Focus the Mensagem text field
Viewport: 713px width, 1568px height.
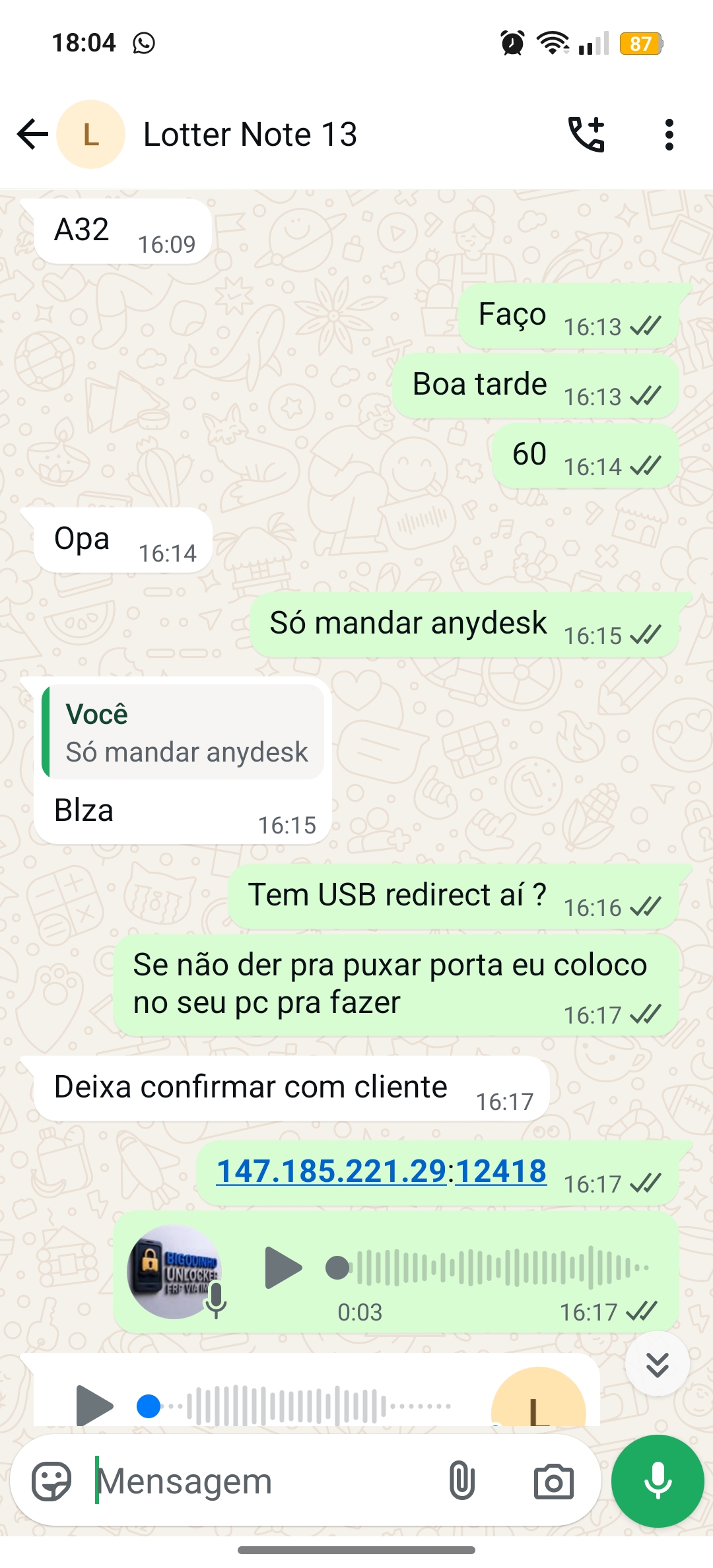(x=264, y=1481)
